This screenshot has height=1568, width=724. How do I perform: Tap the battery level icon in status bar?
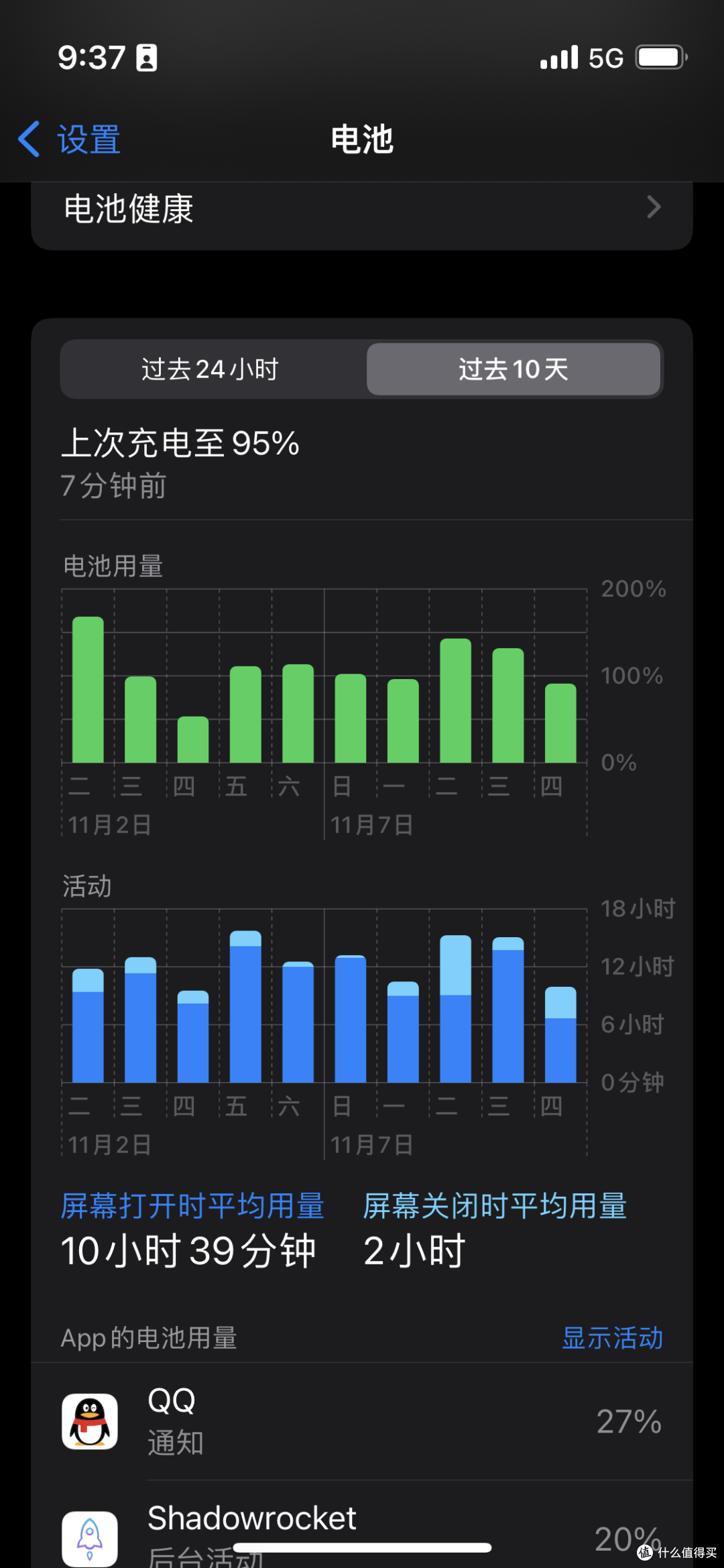(x=660, y=57)
